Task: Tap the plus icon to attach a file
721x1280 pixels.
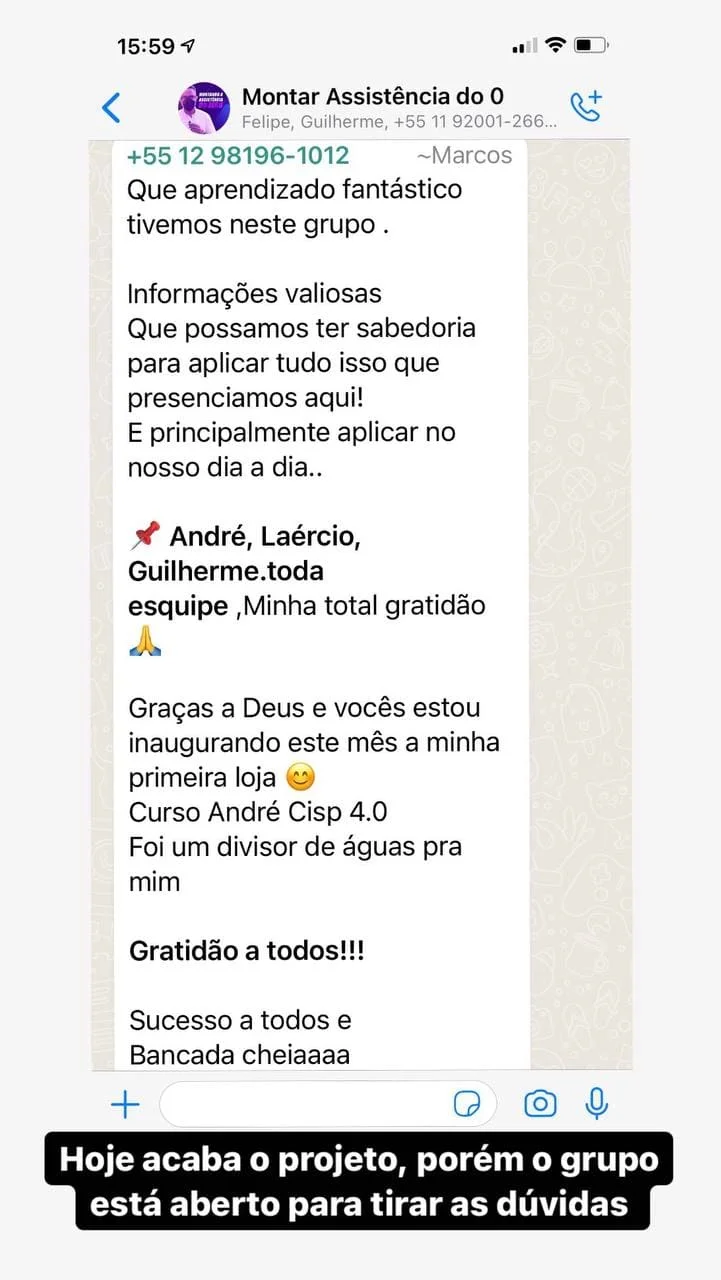Action: click(124, 1104)
